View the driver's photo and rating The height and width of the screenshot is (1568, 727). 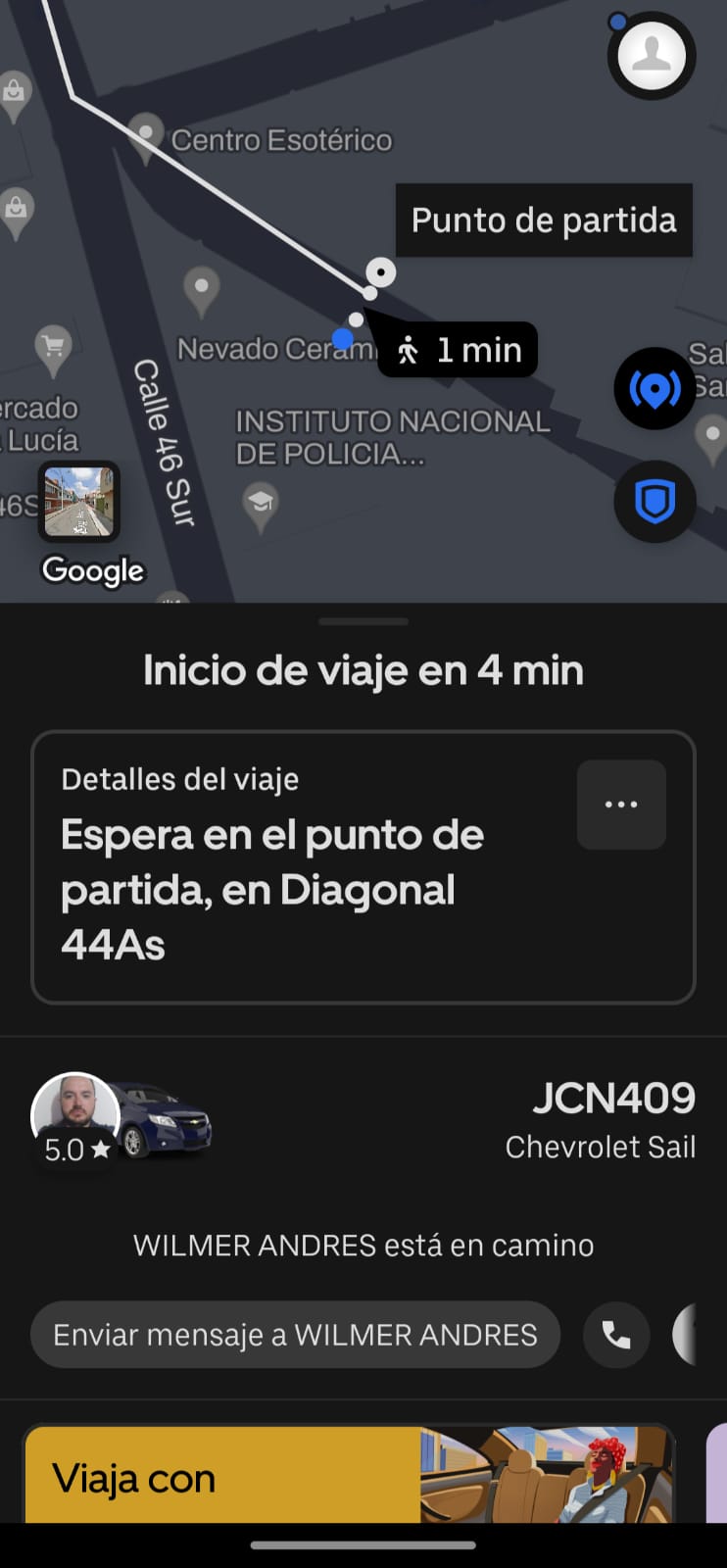[x=76, y=1117]
